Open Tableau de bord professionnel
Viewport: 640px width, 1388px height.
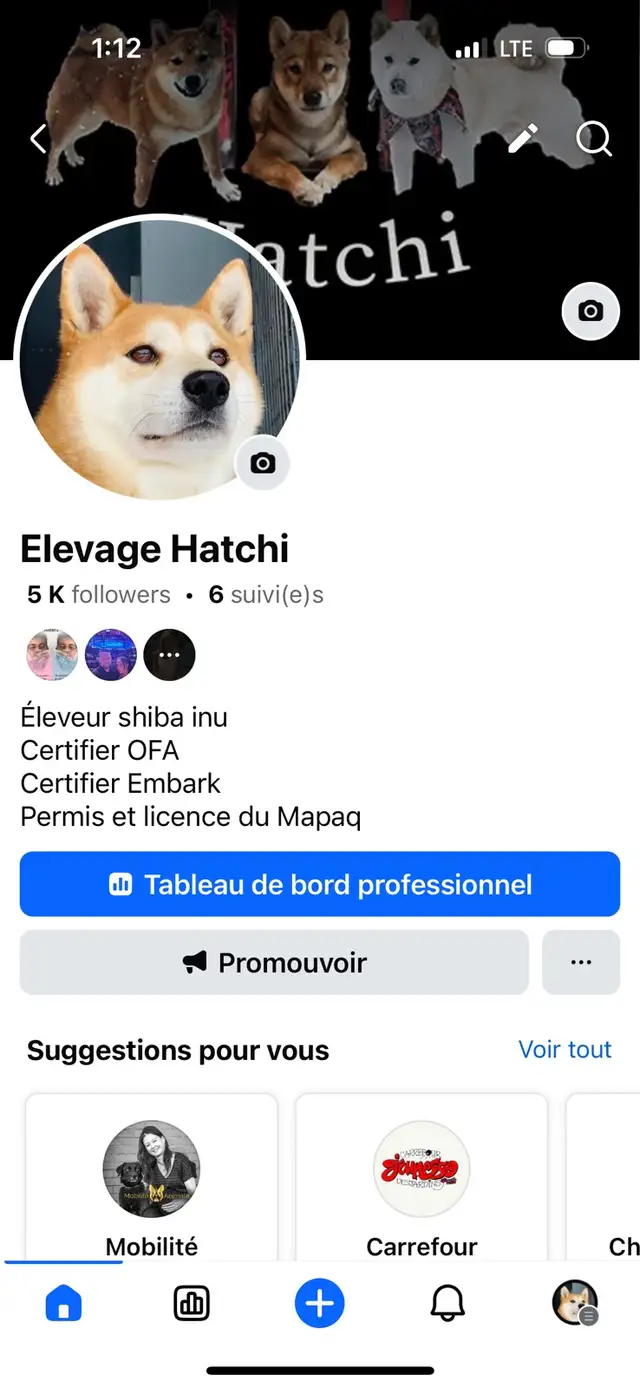click(x=320, y=884)
